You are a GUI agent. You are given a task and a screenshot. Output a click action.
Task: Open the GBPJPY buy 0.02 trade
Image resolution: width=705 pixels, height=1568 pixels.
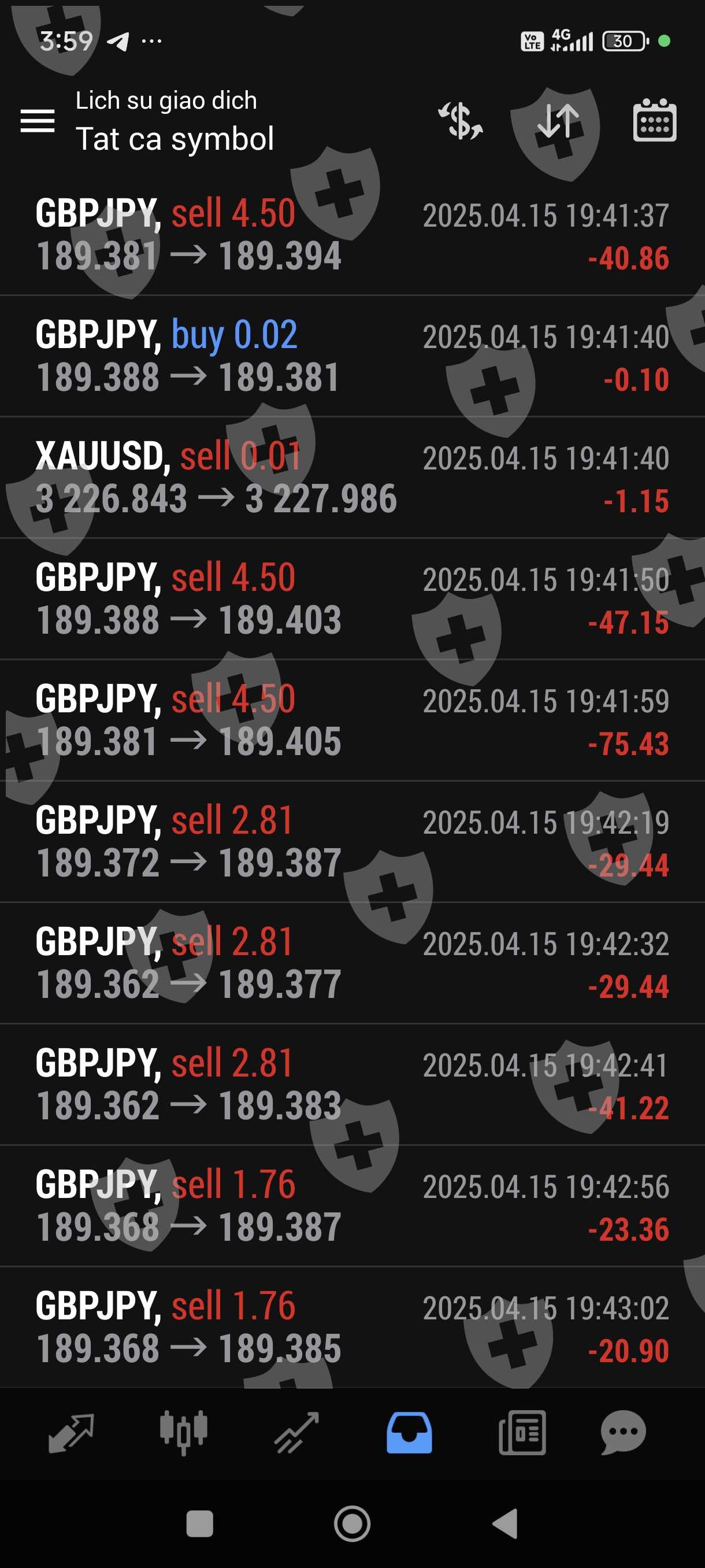click(352, 356)
